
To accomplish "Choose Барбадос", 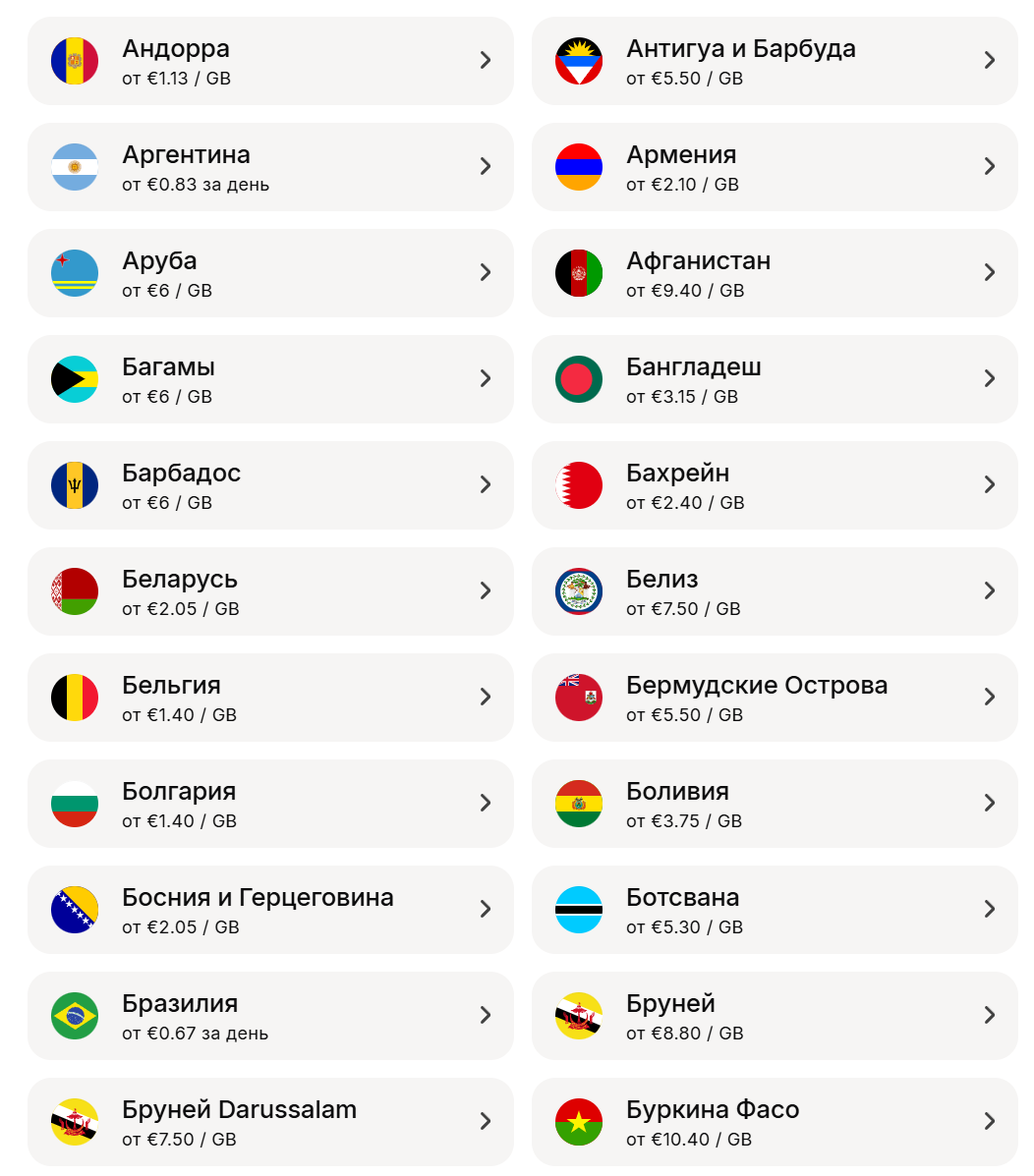I will (270, 485).
